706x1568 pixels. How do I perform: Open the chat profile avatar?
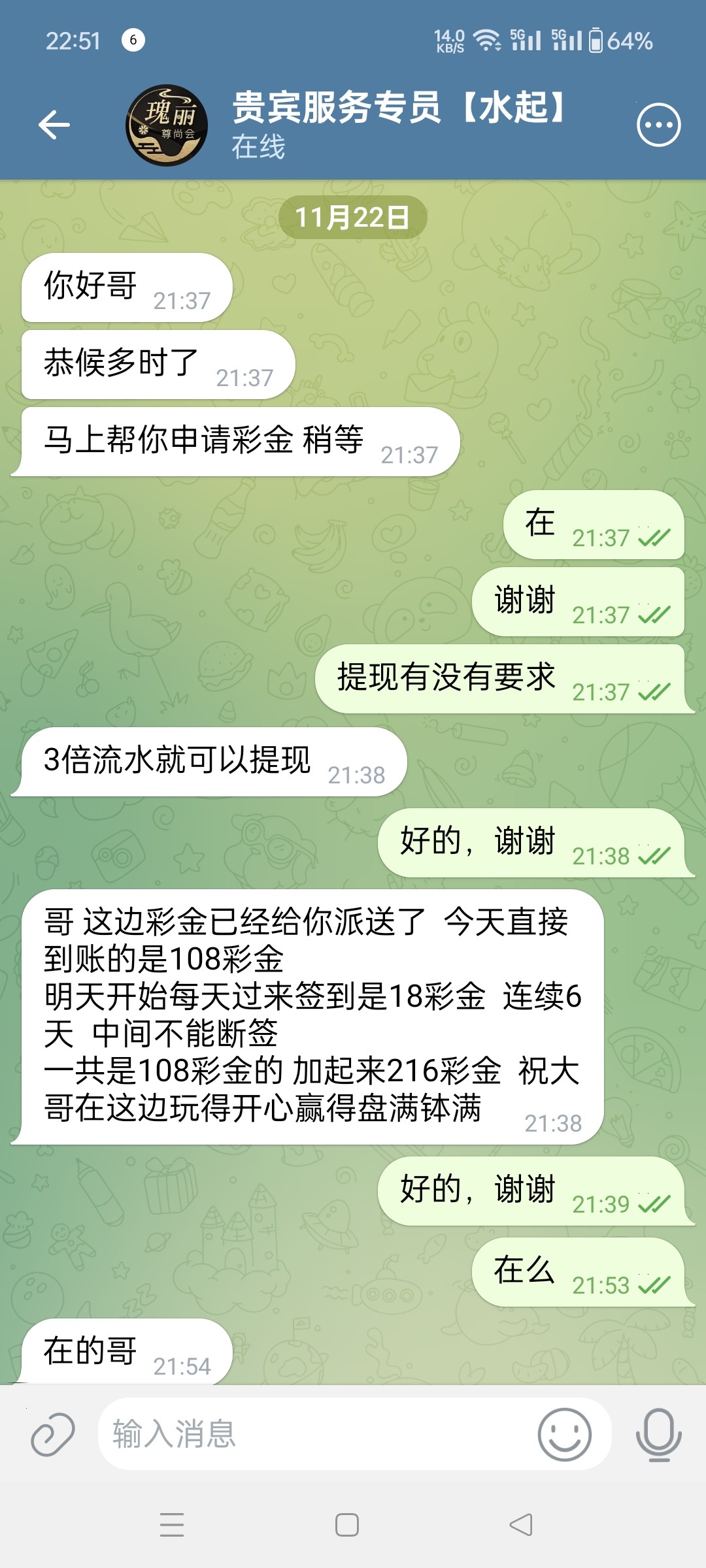pos(167,125)
